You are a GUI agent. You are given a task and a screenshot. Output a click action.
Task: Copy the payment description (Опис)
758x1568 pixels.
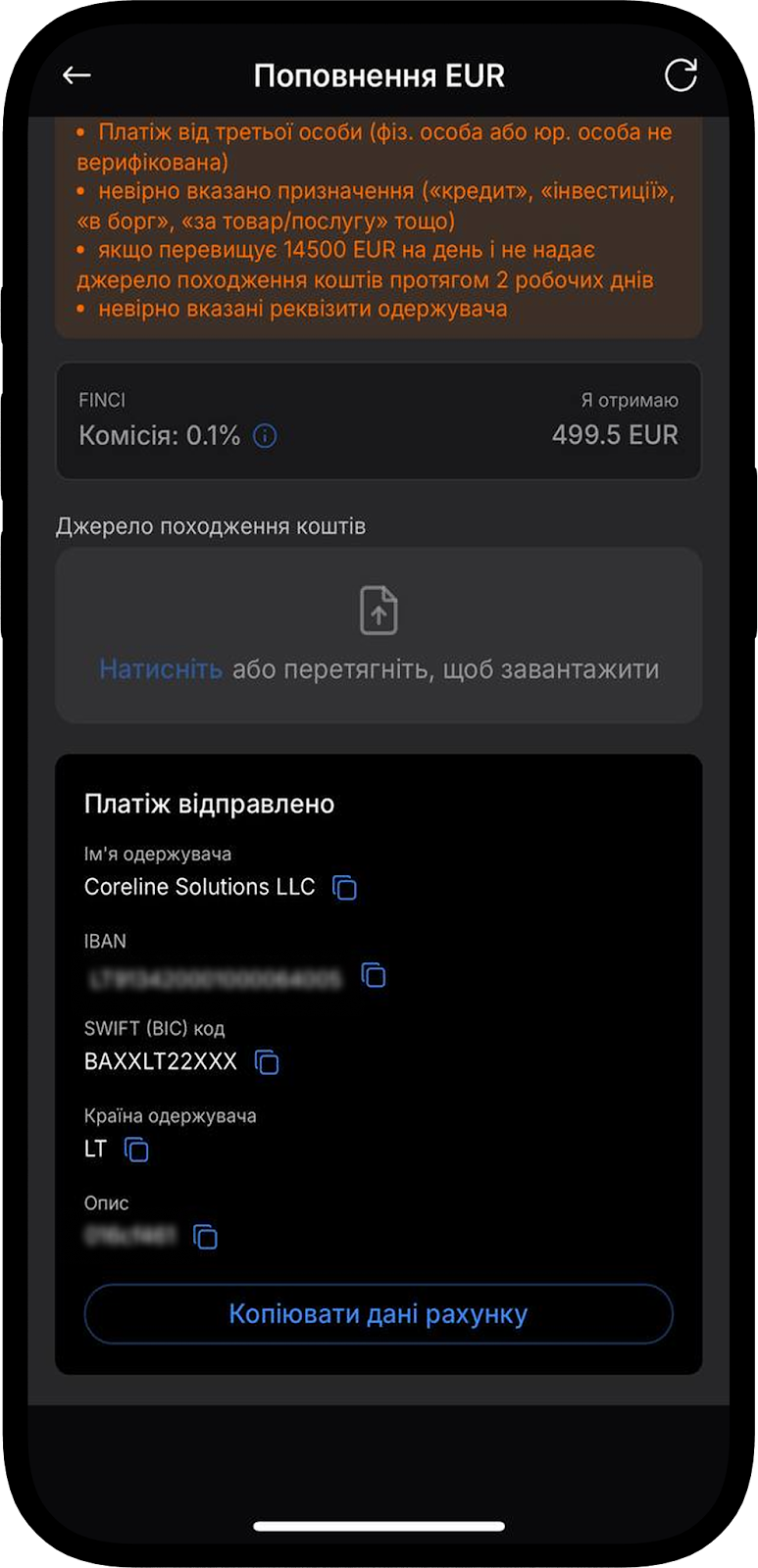205,1237
